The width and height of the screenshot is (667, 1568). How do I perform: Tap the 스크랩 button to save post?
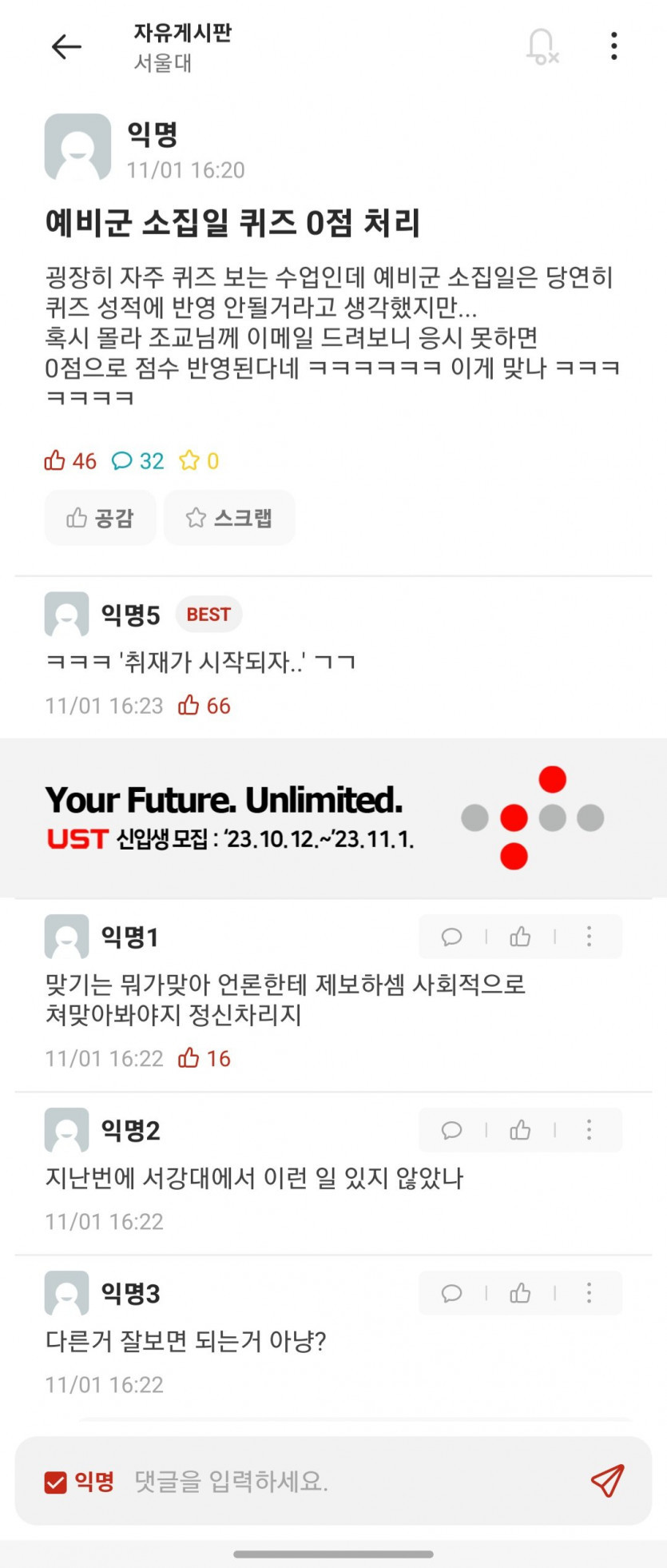click(x=229, y=518)
